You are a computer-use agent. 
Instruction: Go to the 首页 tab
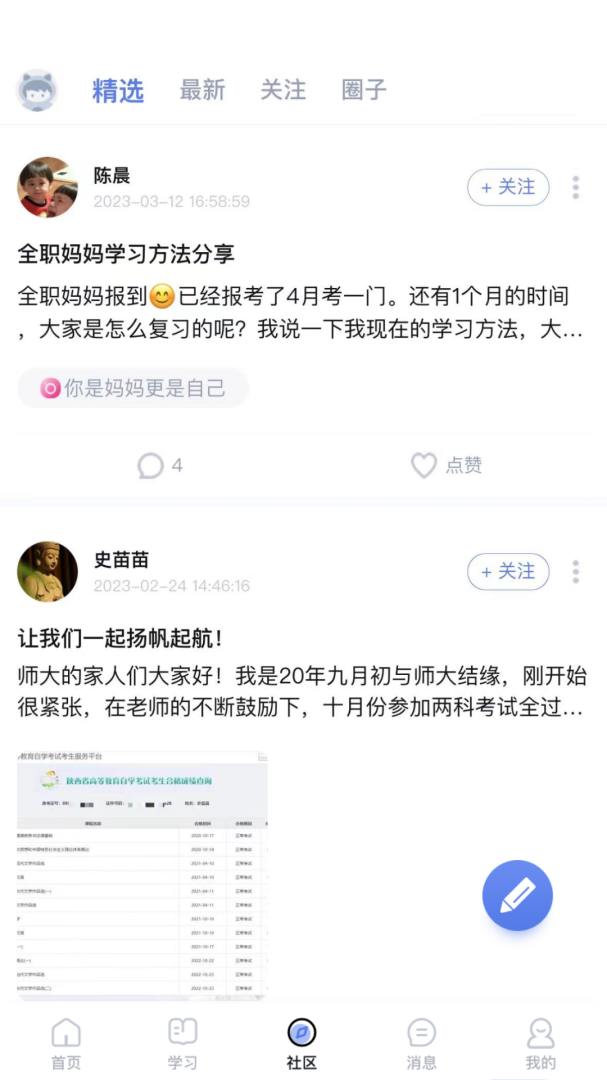(66, 1043)
